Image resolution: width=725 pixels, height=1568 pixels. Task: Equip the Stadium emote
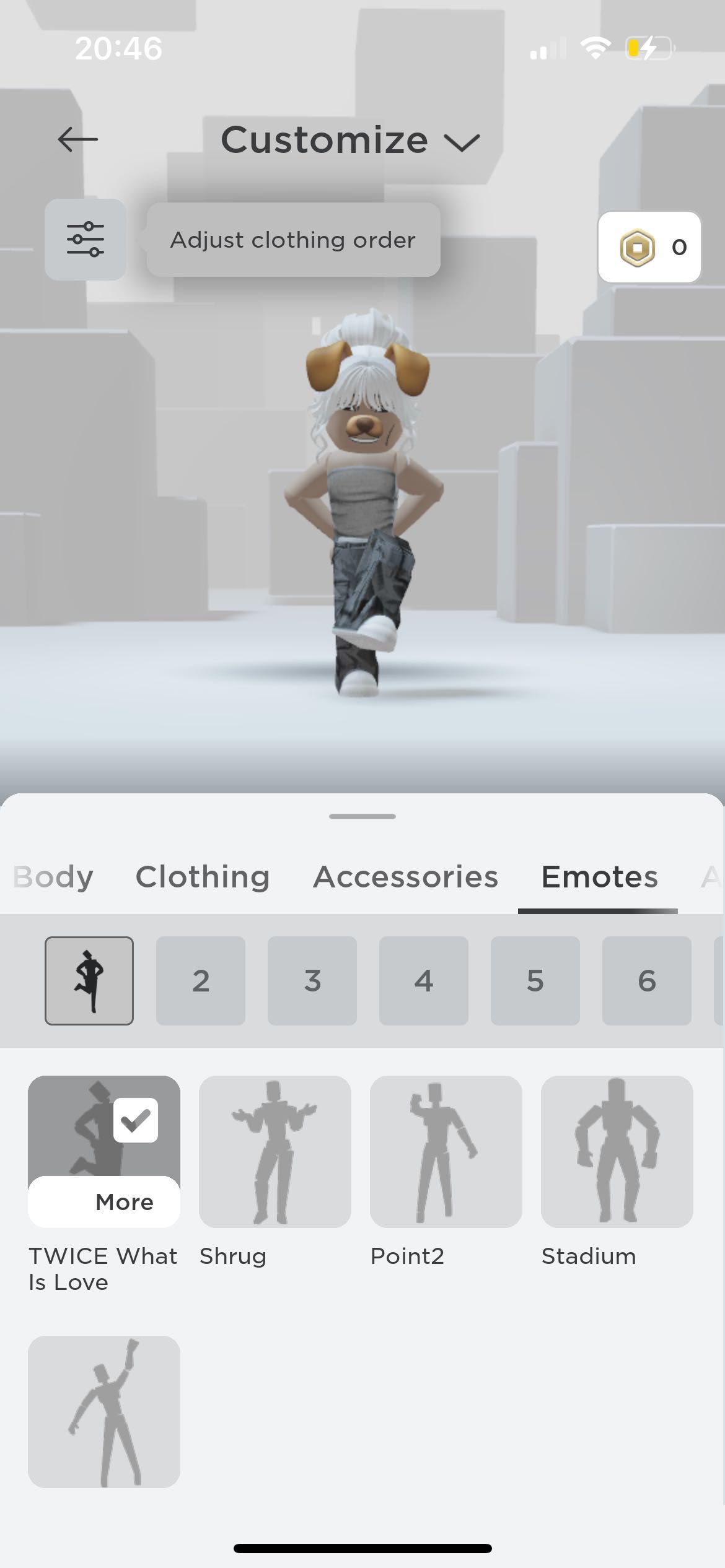point(617,1152)
